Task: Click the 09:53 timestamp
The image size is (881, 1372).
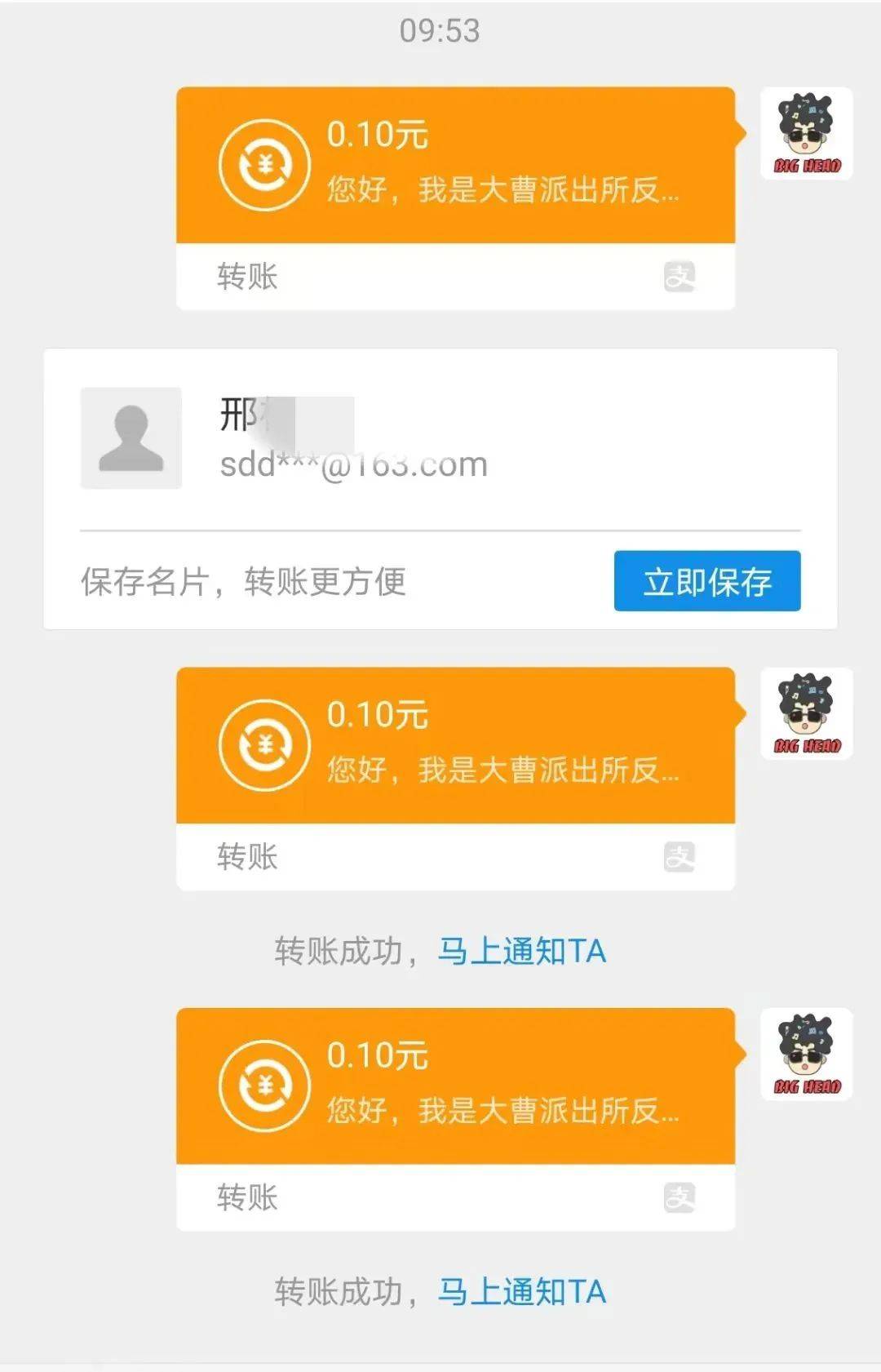Action: click(x=440, y=29)
